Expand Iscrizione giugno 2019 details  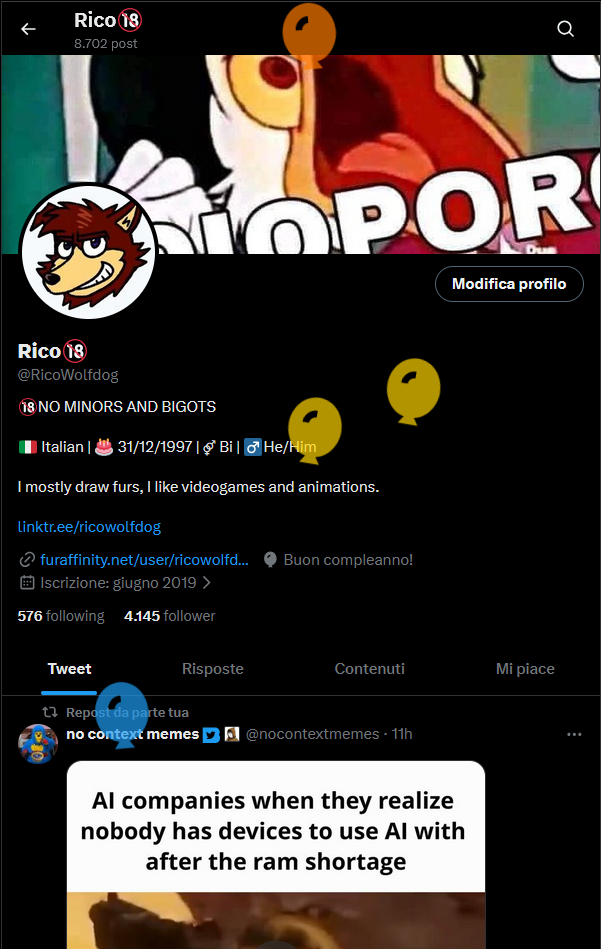pos(116,582)
